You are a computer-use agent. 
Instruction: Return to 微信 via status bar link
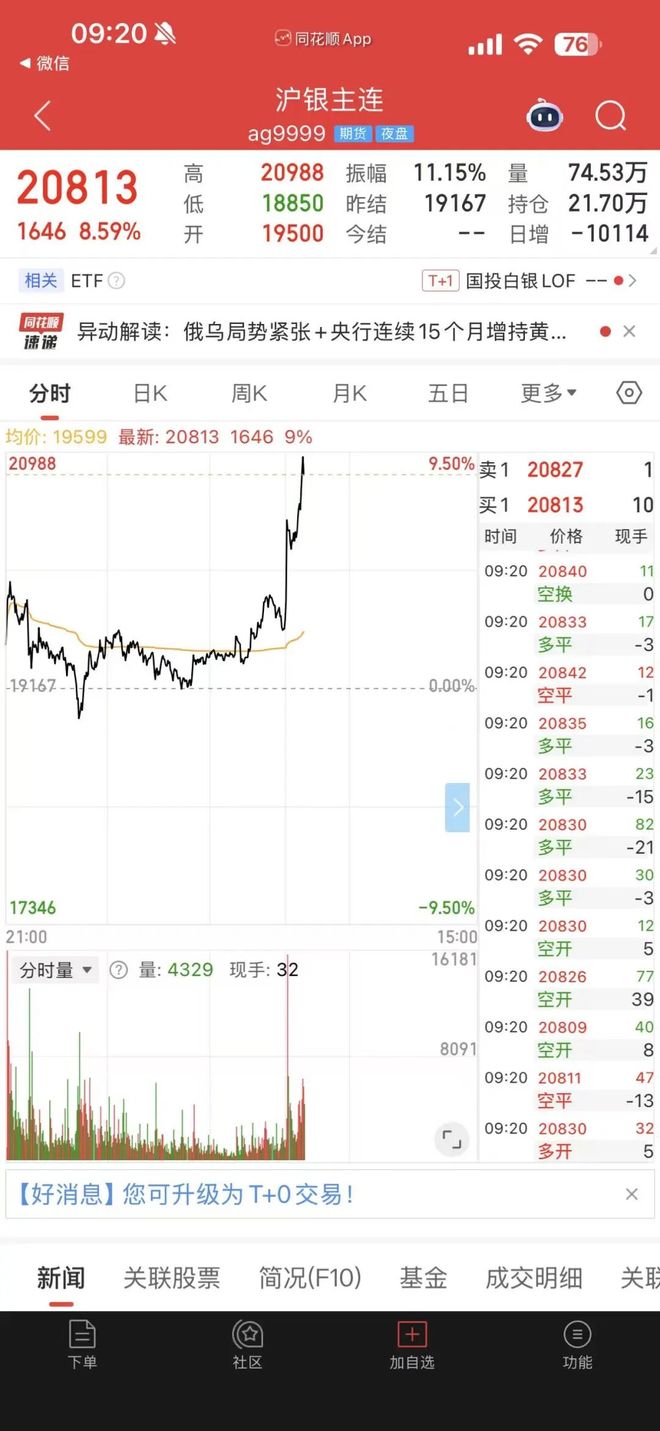click(x=45, y=63)
